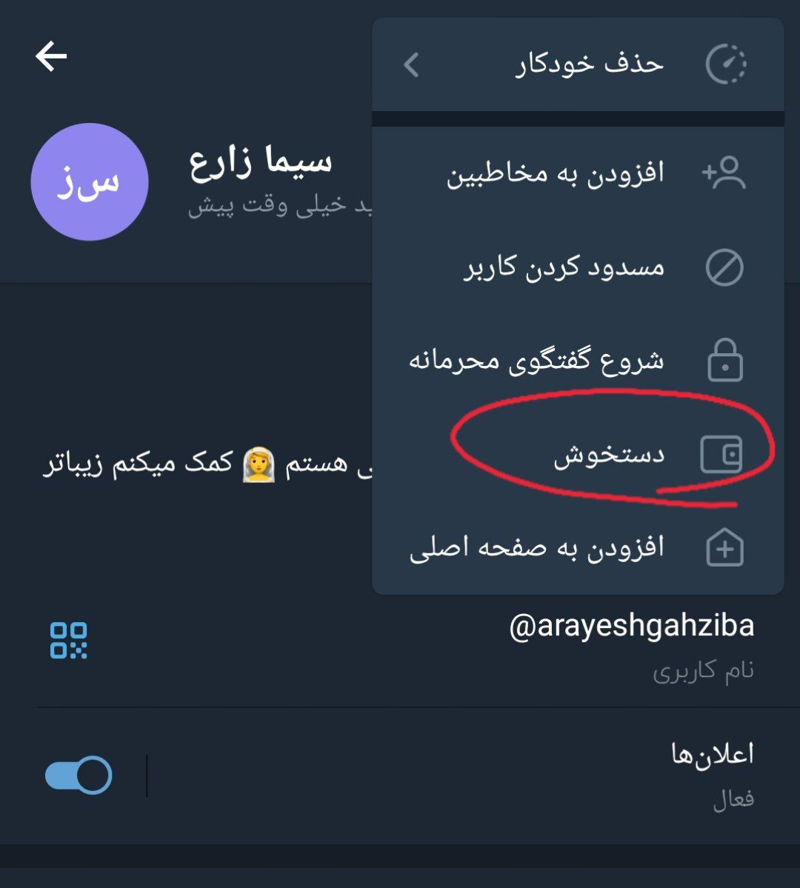Open سیما زارع profile avatar

click(90, 183)
